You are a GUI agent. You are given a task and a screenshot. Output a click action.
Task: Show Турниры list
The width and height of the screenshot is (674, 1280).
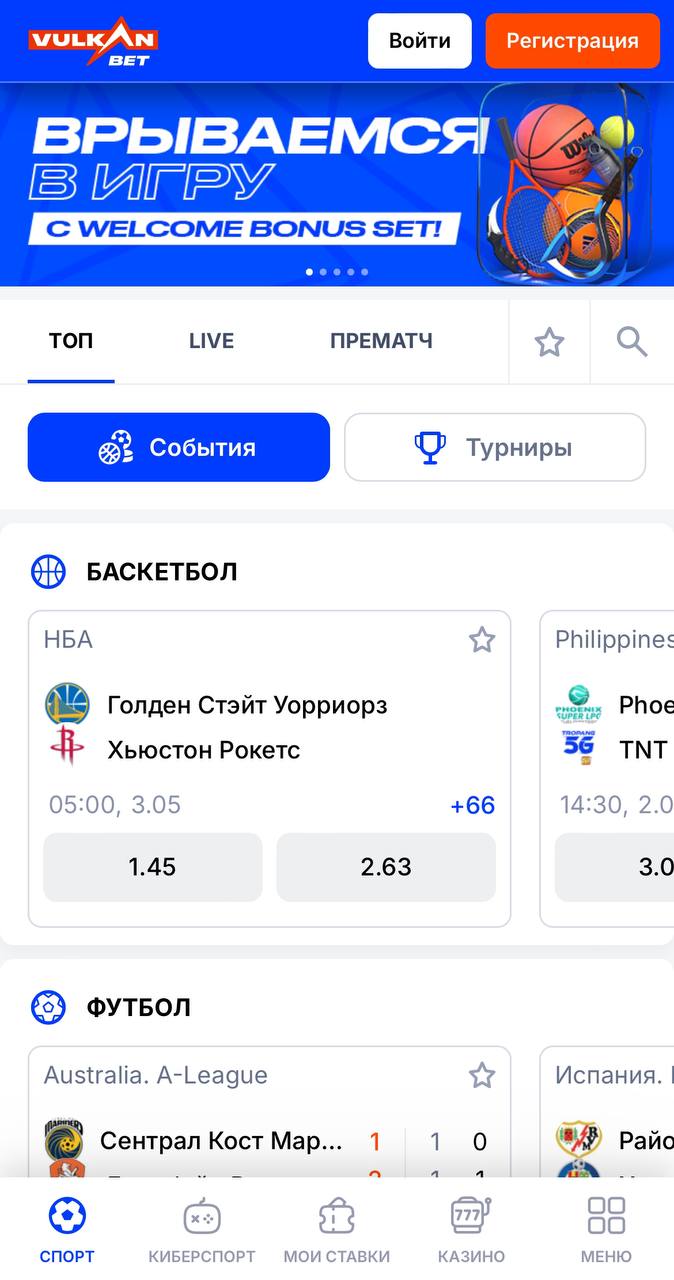495,447
